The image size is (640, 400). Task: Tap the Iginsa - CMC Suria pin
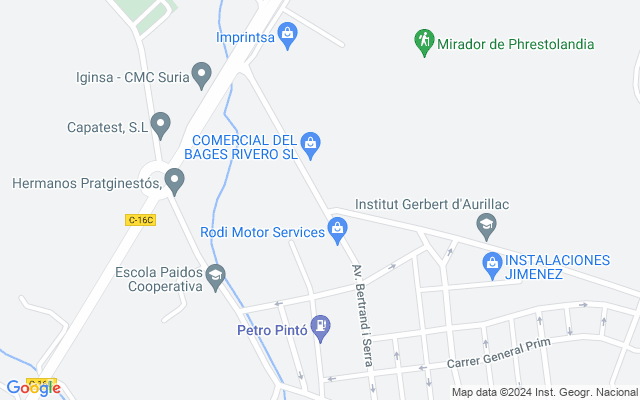point(202,75)
